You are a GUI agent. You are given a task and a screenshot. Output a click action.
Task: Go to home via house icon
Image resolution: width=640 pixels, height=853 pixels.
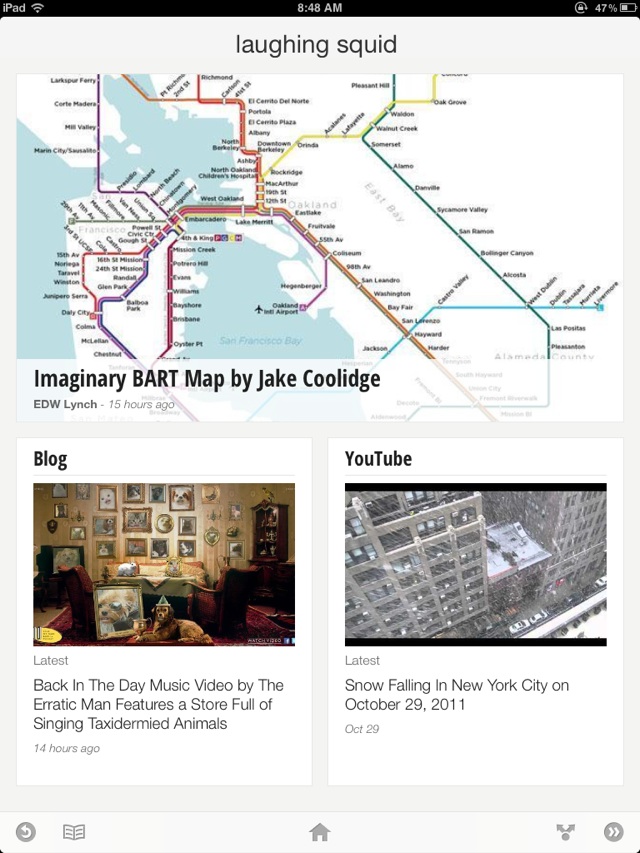click(x=320, y=831)
